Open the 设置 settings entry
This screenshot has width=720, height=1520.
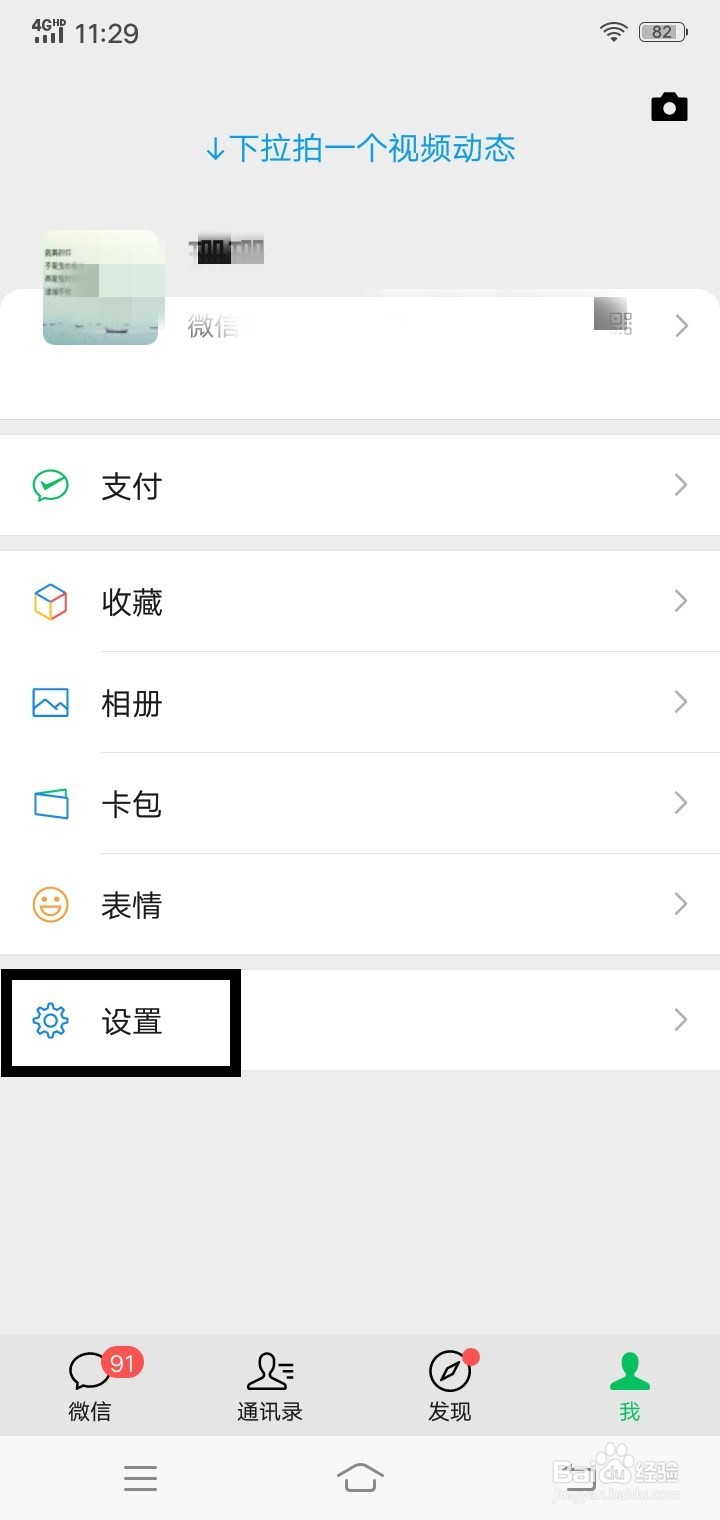click(x=131, y=1022)
